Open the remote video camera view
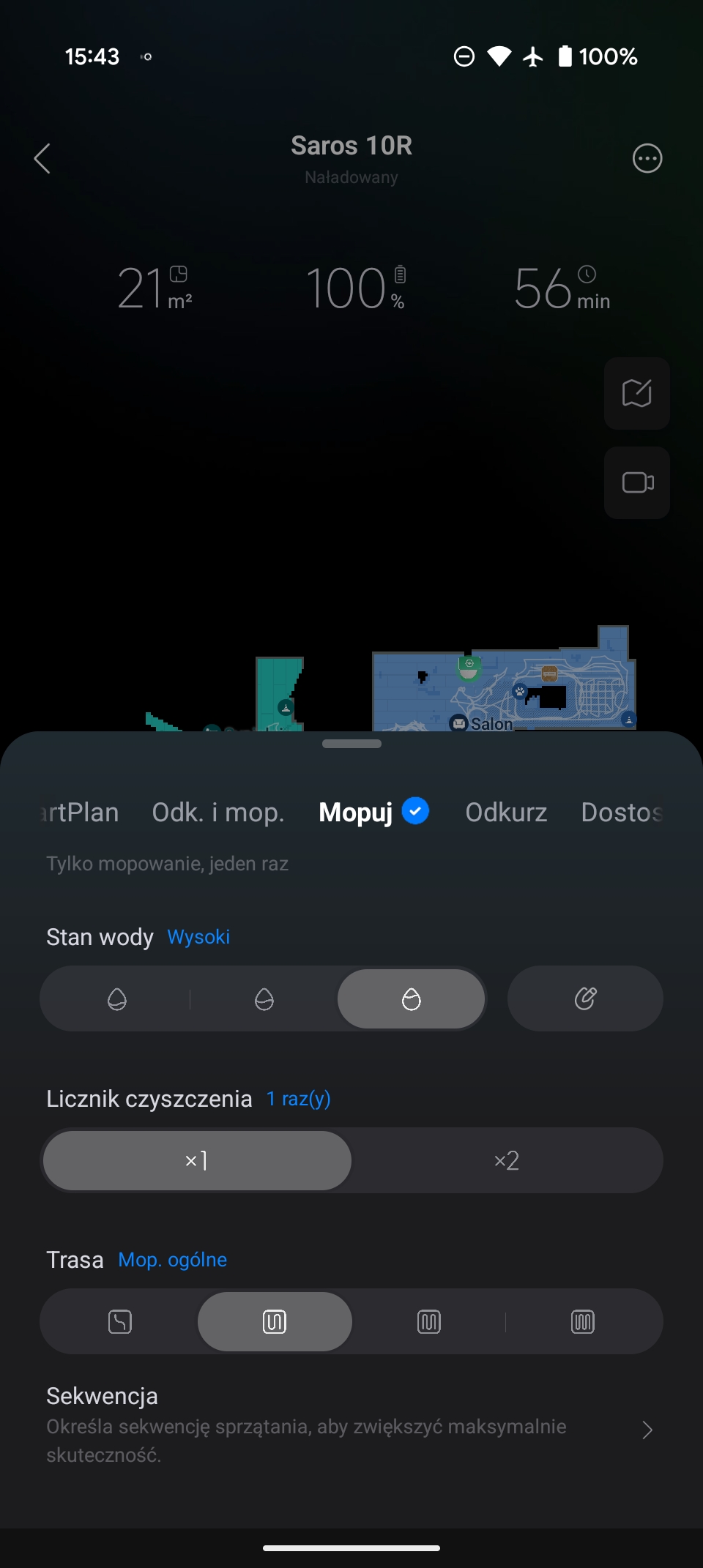 (x=637, y=482)
